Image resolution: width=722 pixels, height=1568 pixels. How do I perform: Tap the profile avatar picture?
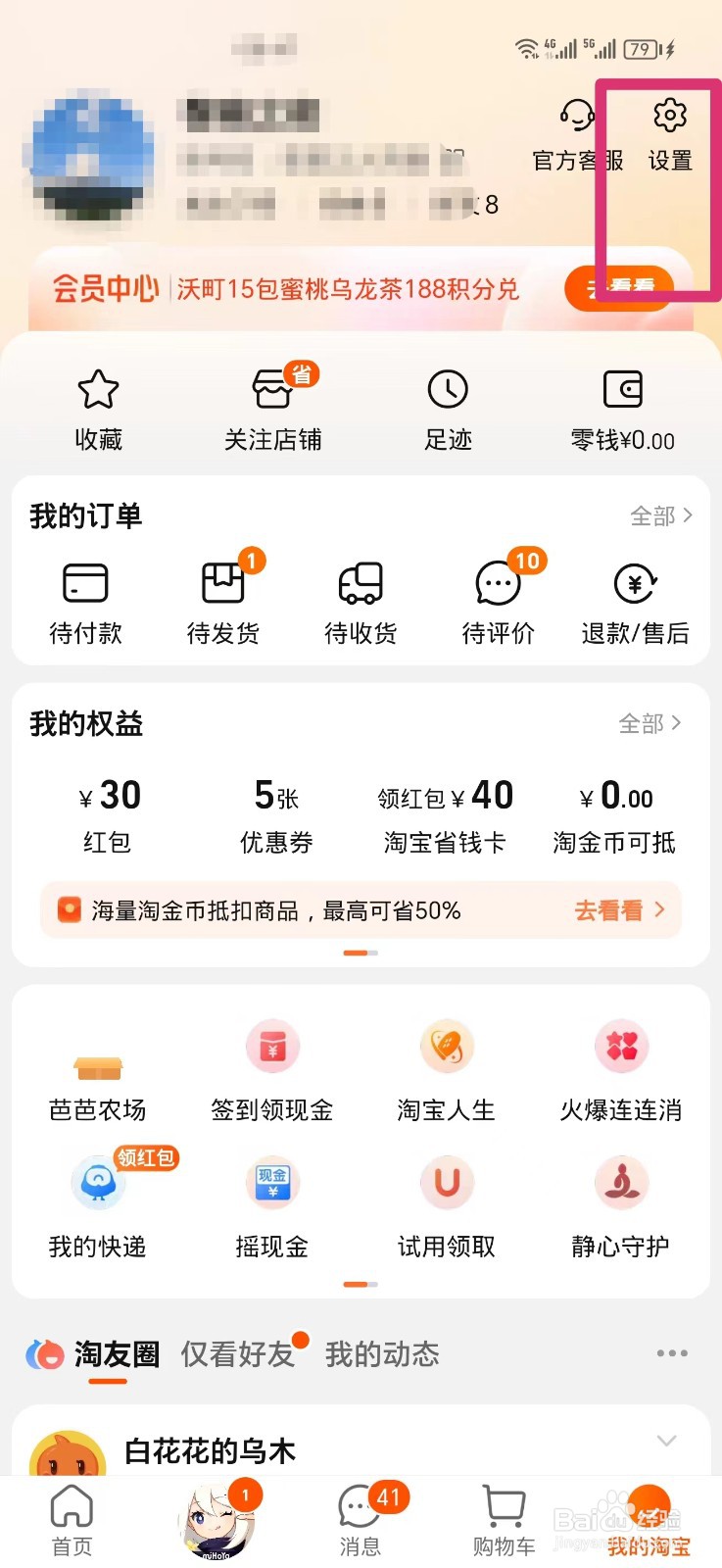(x=88, y=157)
